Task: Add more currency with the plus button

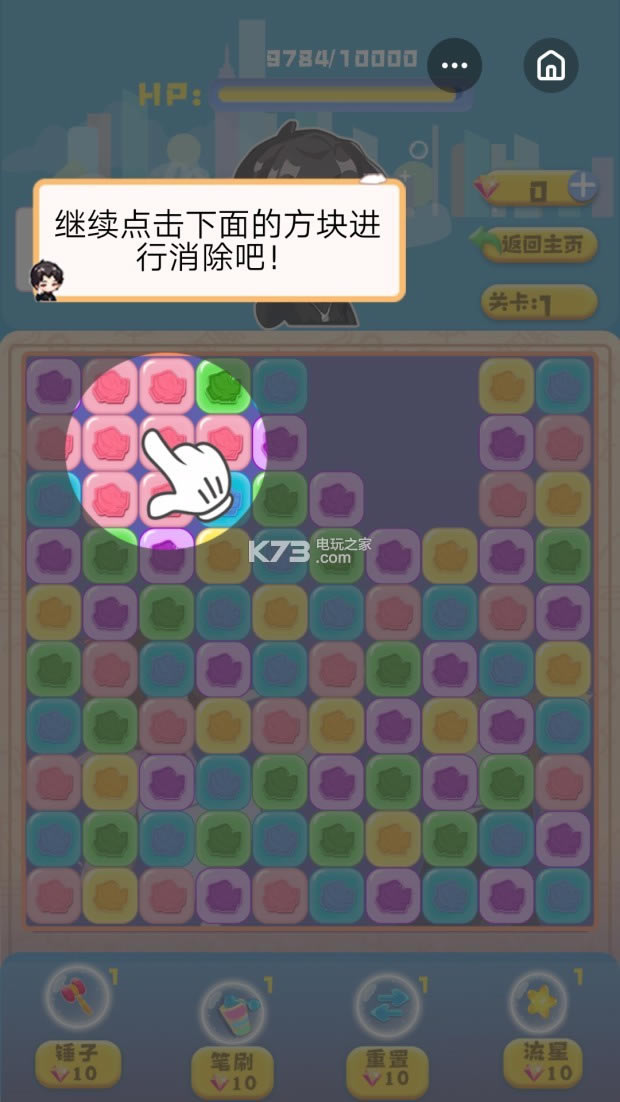Action: (583, 186)
